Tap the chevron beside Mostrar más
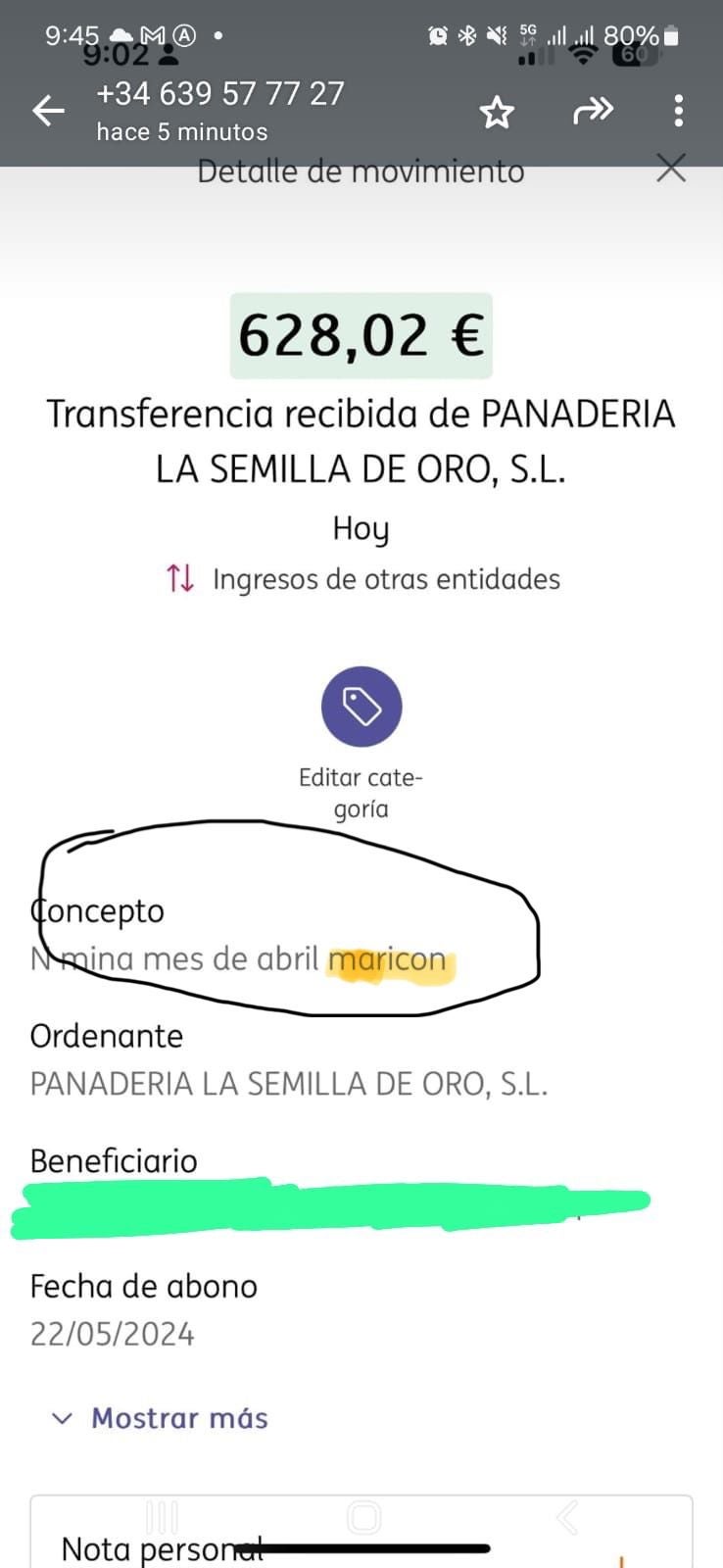 click(x=62, y=1417)
